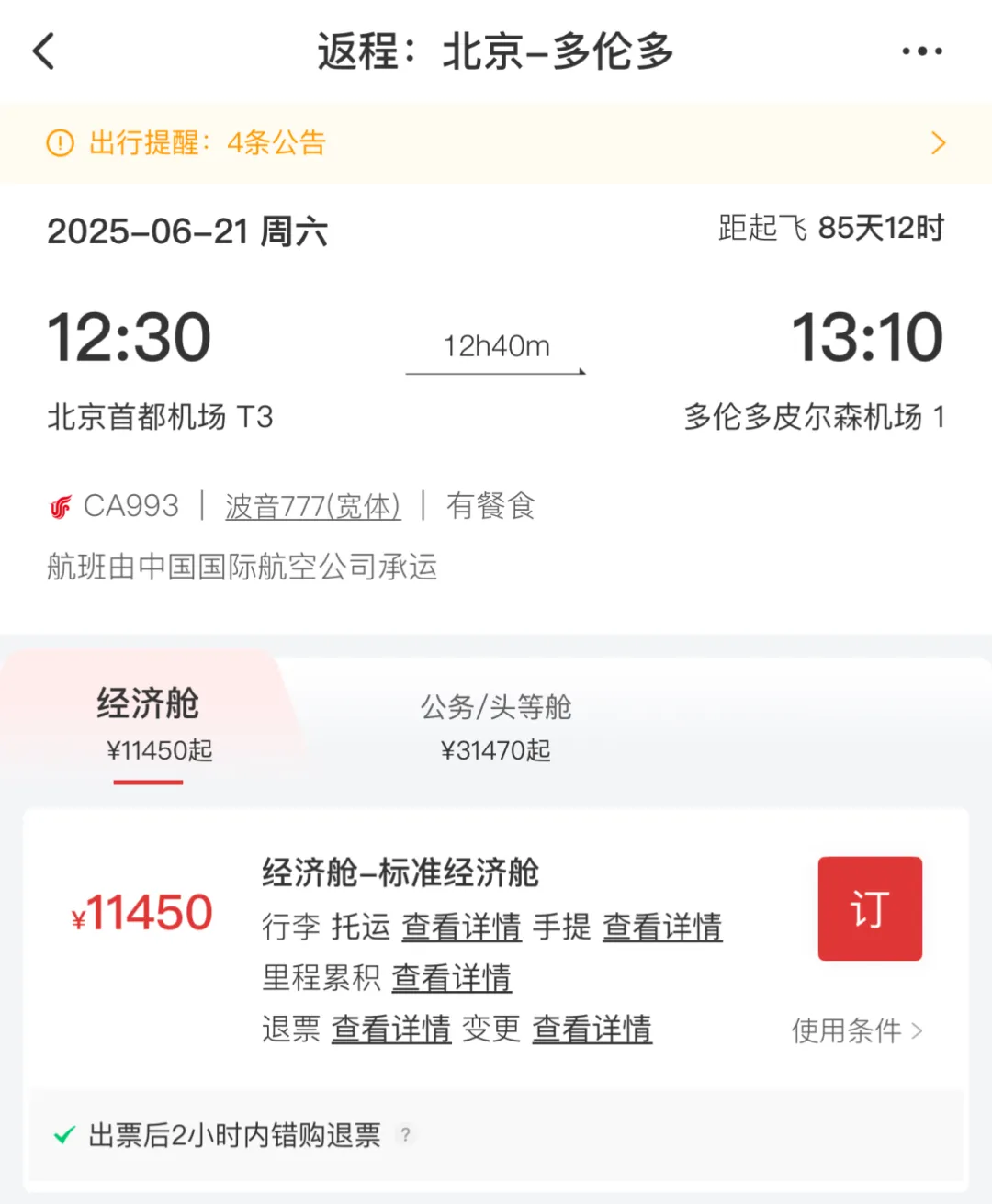This screenshot has height=1204, width=992.
Task: View refund 退票 policy details
Action: pos(391,1030)
